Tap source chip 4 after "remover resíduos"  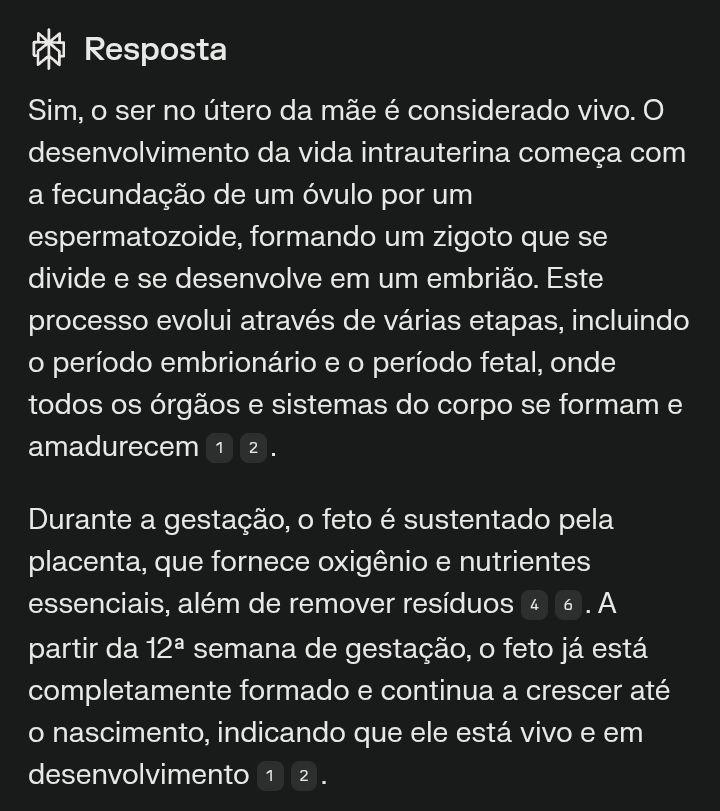pyautogui.click(x=534, y=605)
